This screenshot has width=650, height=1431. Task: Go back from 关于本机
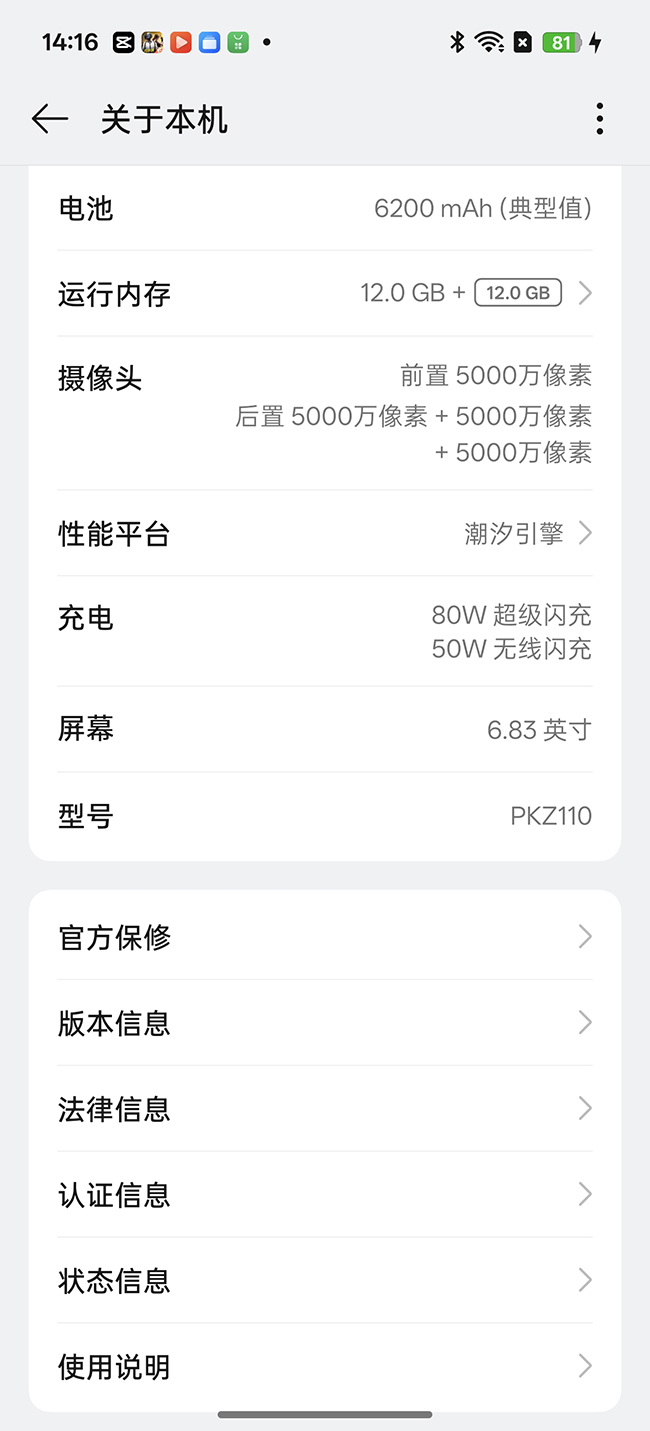(x=50, y=119)
